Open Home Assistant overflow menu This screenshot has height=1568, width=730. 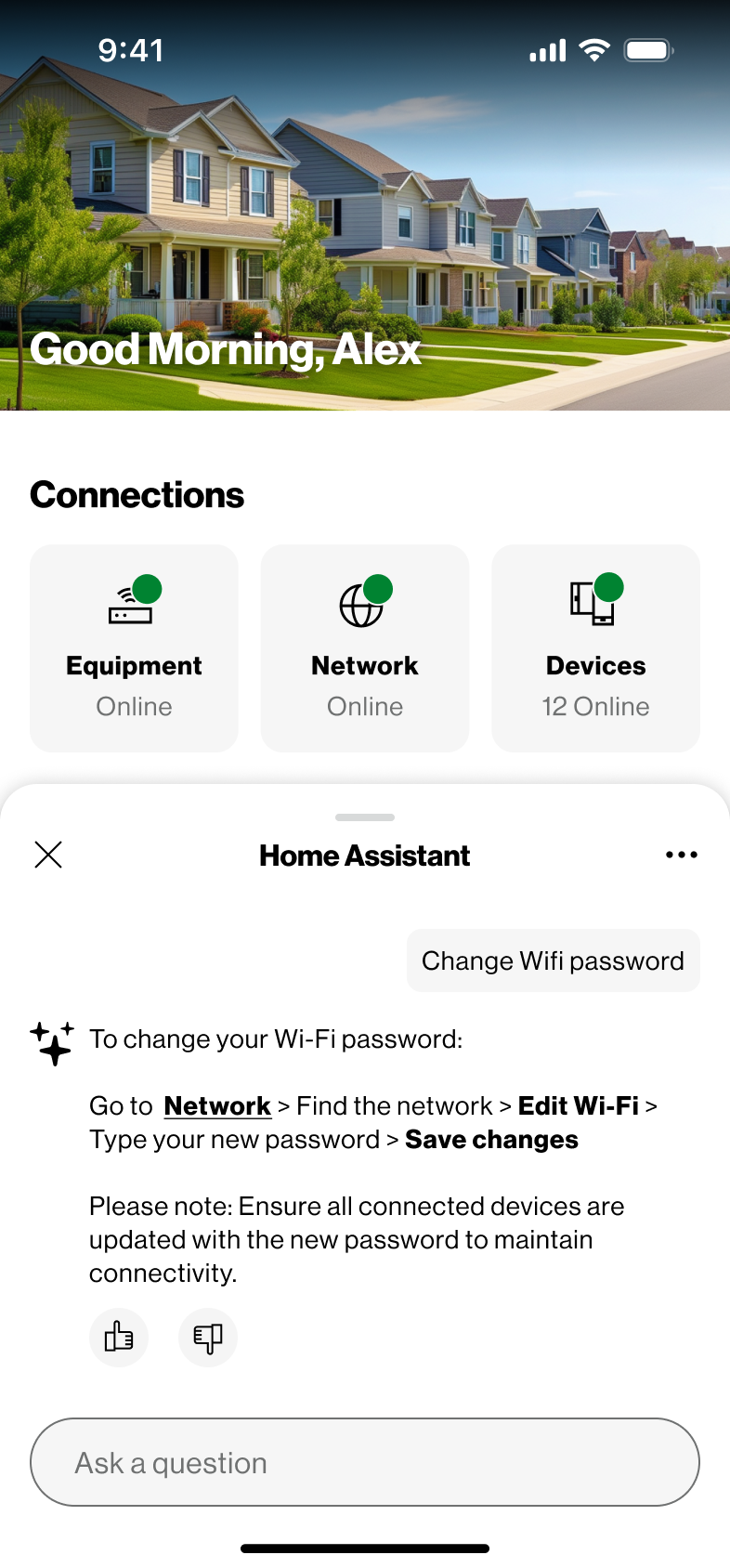(x=681, y=855)
